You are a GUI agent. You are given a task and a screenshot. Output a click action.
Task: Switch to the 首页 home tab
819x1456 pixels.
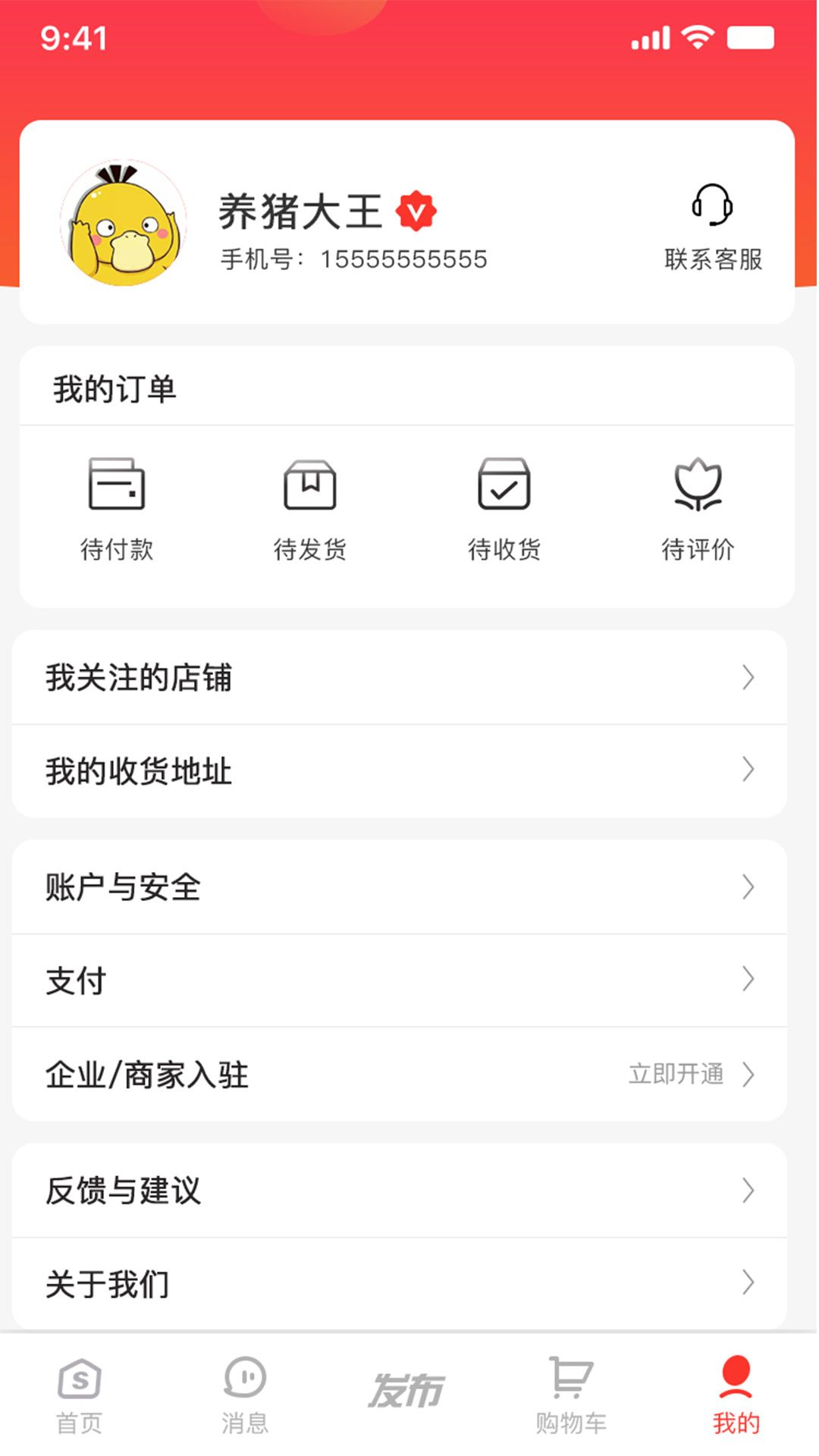tap(80, 1397)
